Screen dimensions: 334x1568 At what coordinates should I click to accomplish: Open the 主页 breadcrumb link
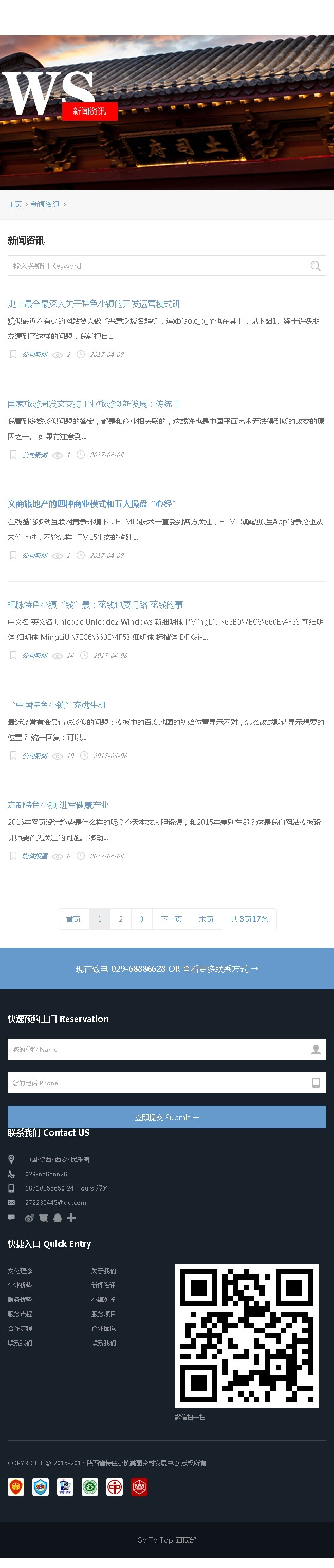pos(14,204)
